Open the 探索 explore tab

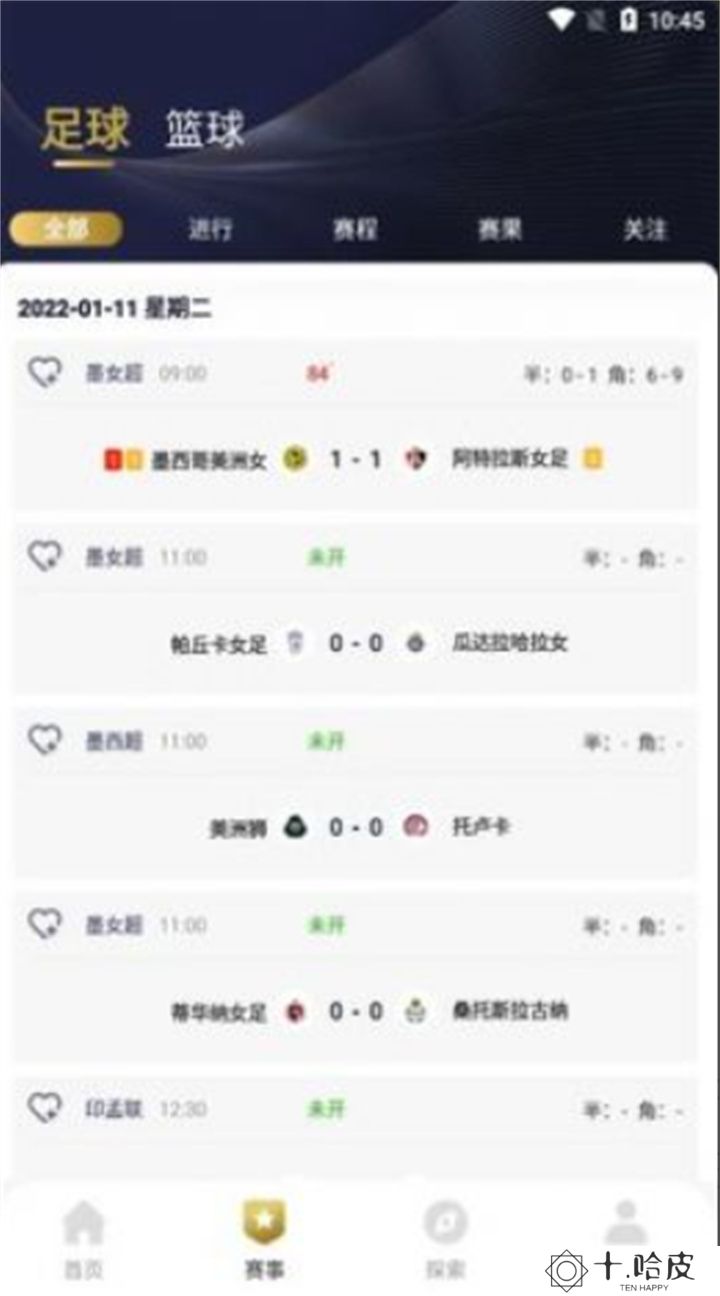(445, 1240)
